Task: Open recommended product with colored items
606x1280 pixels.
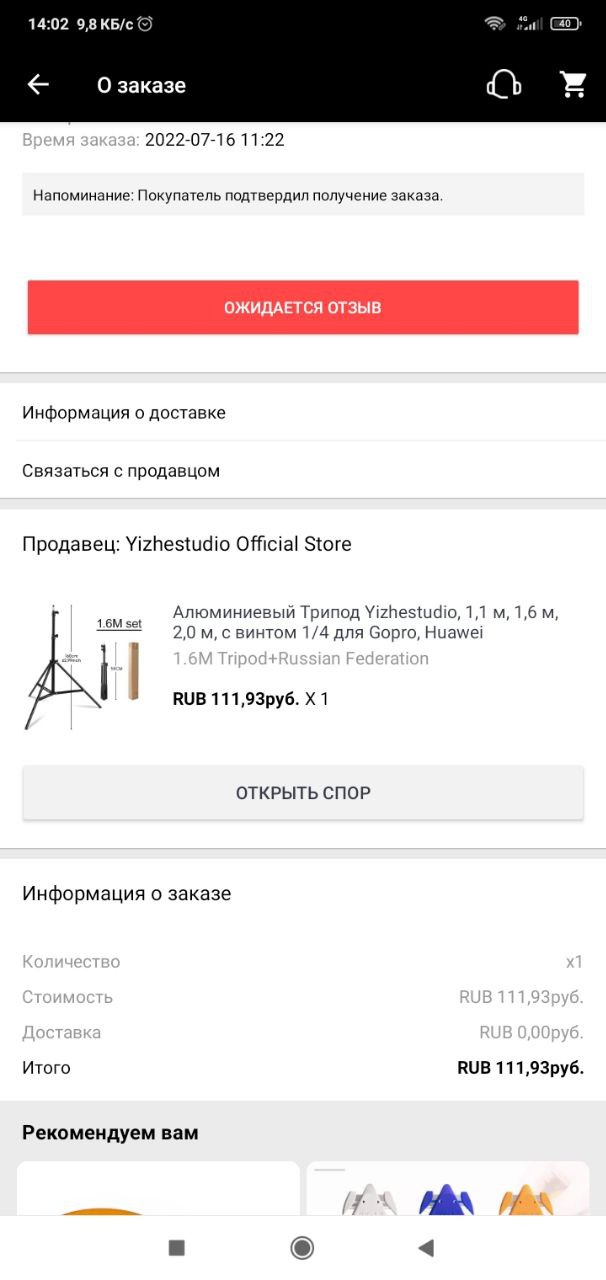Action: pyautogui.click(x=448, y=1190)
